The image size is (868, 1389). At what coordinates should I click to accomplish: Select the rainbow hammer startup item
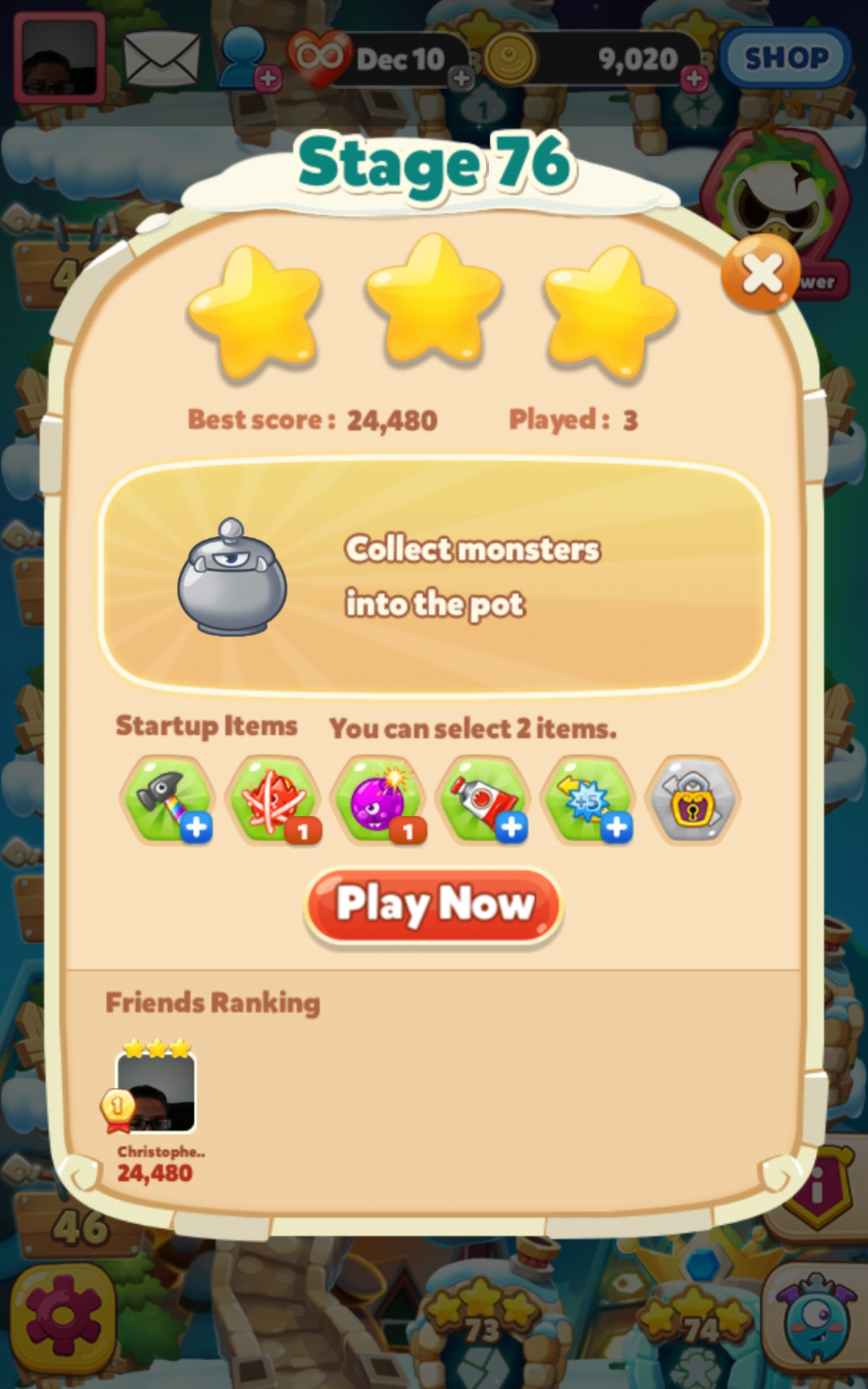click(x=168, y=800)
